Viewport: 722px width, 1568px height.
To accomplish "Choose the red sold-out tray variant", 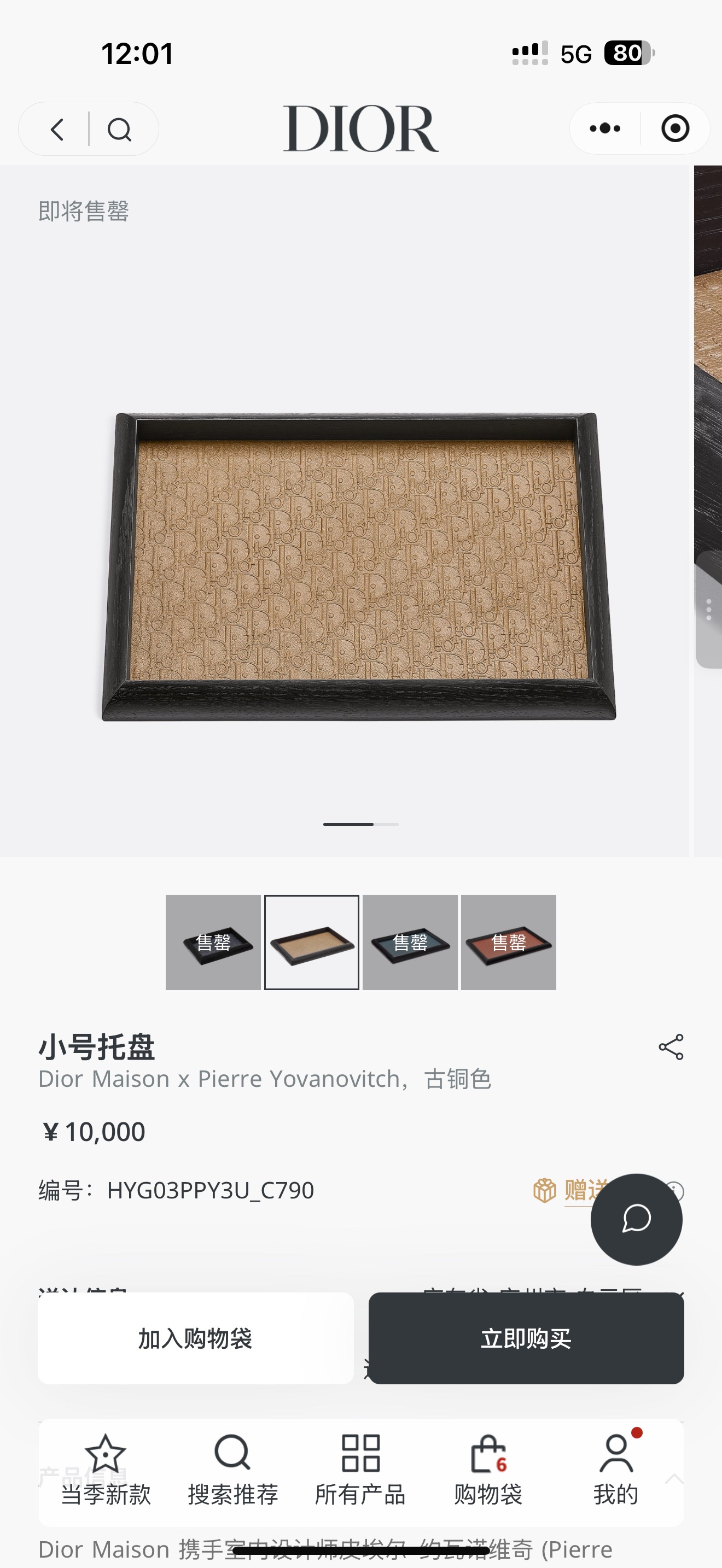I will [x=508, y=942].
